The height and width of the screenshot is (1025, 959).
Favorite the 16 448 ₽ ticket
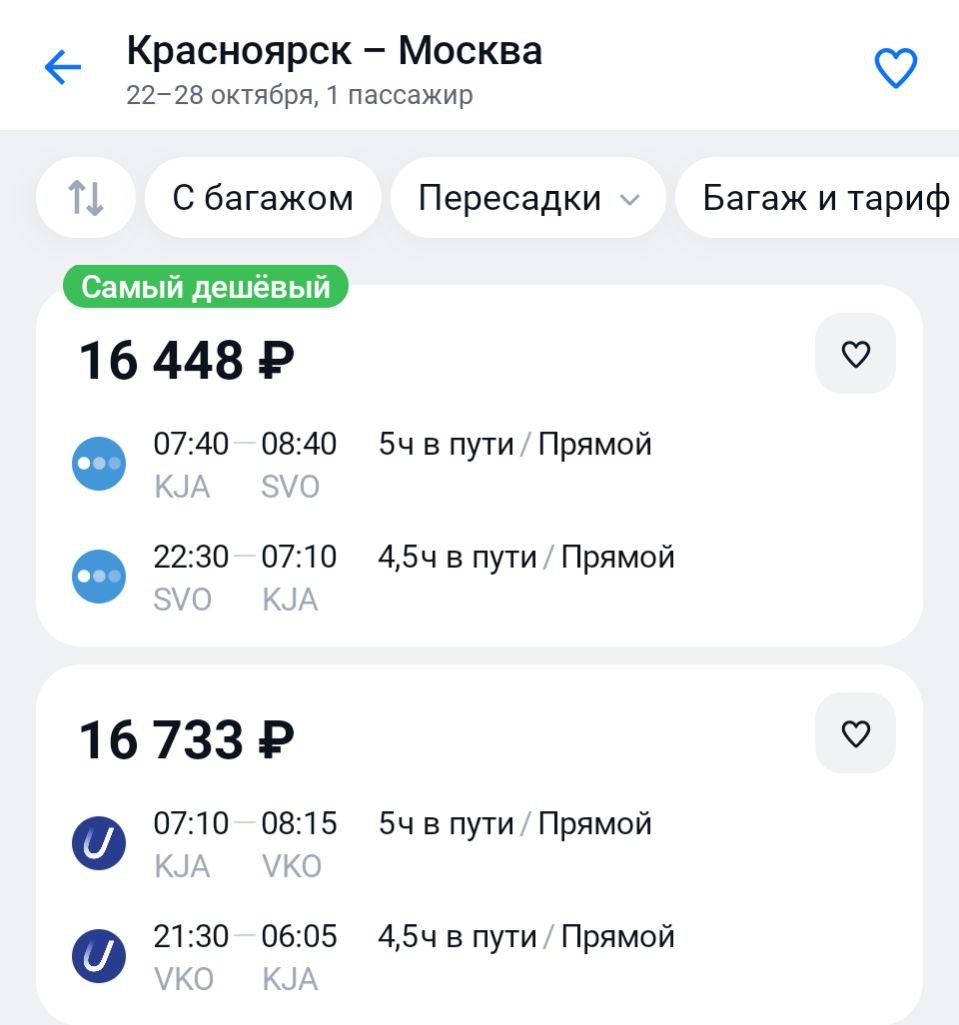coord(855,354)
